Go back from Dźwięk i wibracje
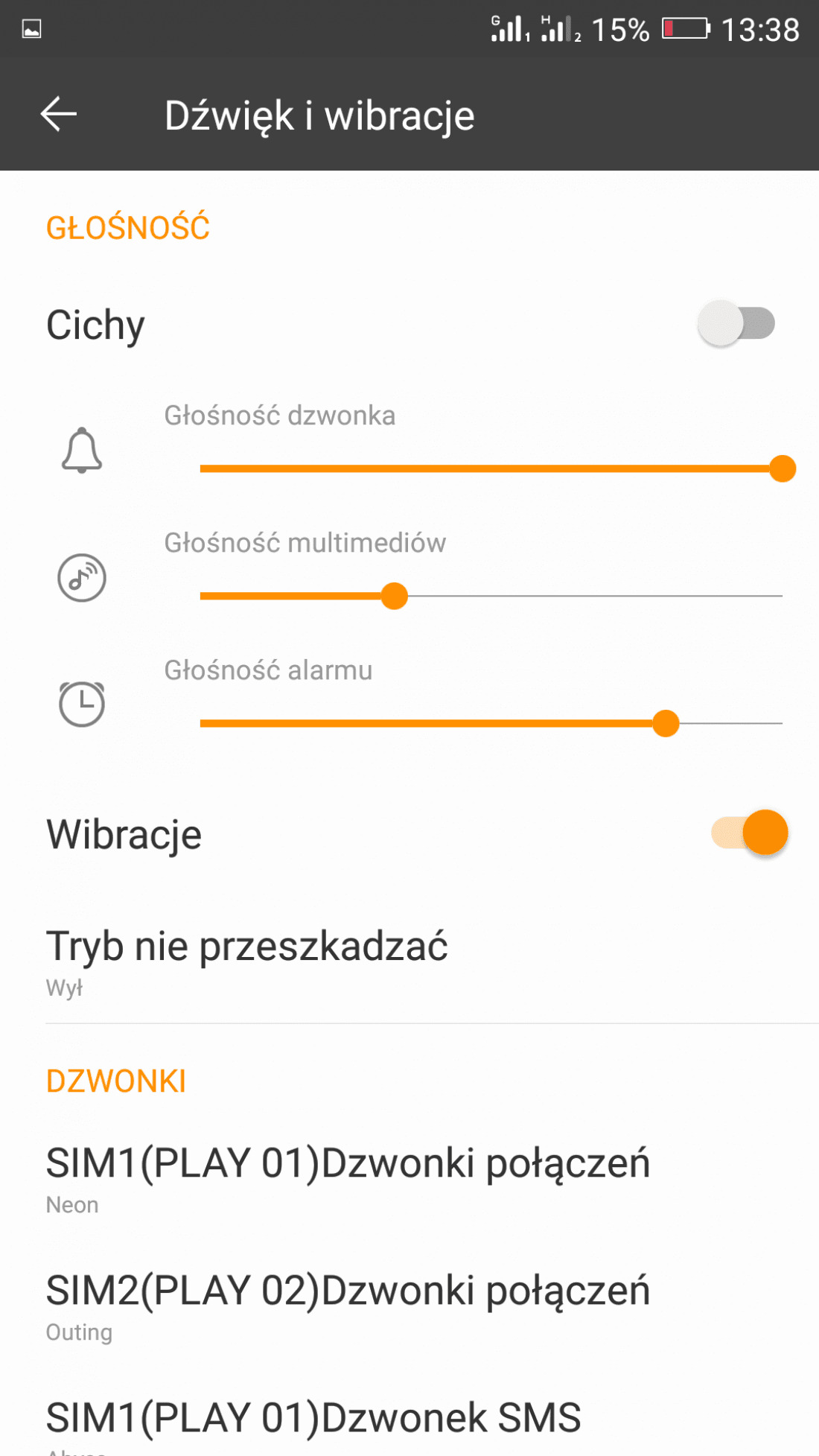The width and height of the screenshot is (819, 1456). [59, 115]
